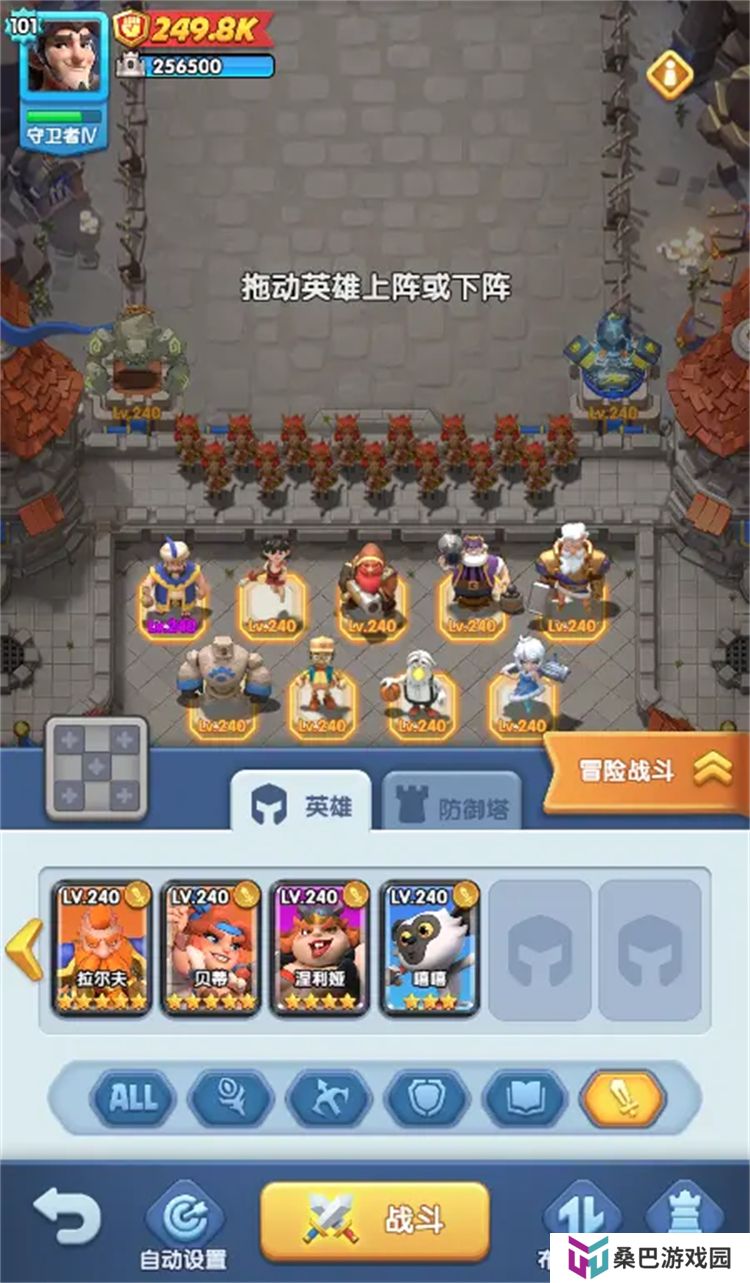Switch to the 英雄 tab

pos(302,804)
